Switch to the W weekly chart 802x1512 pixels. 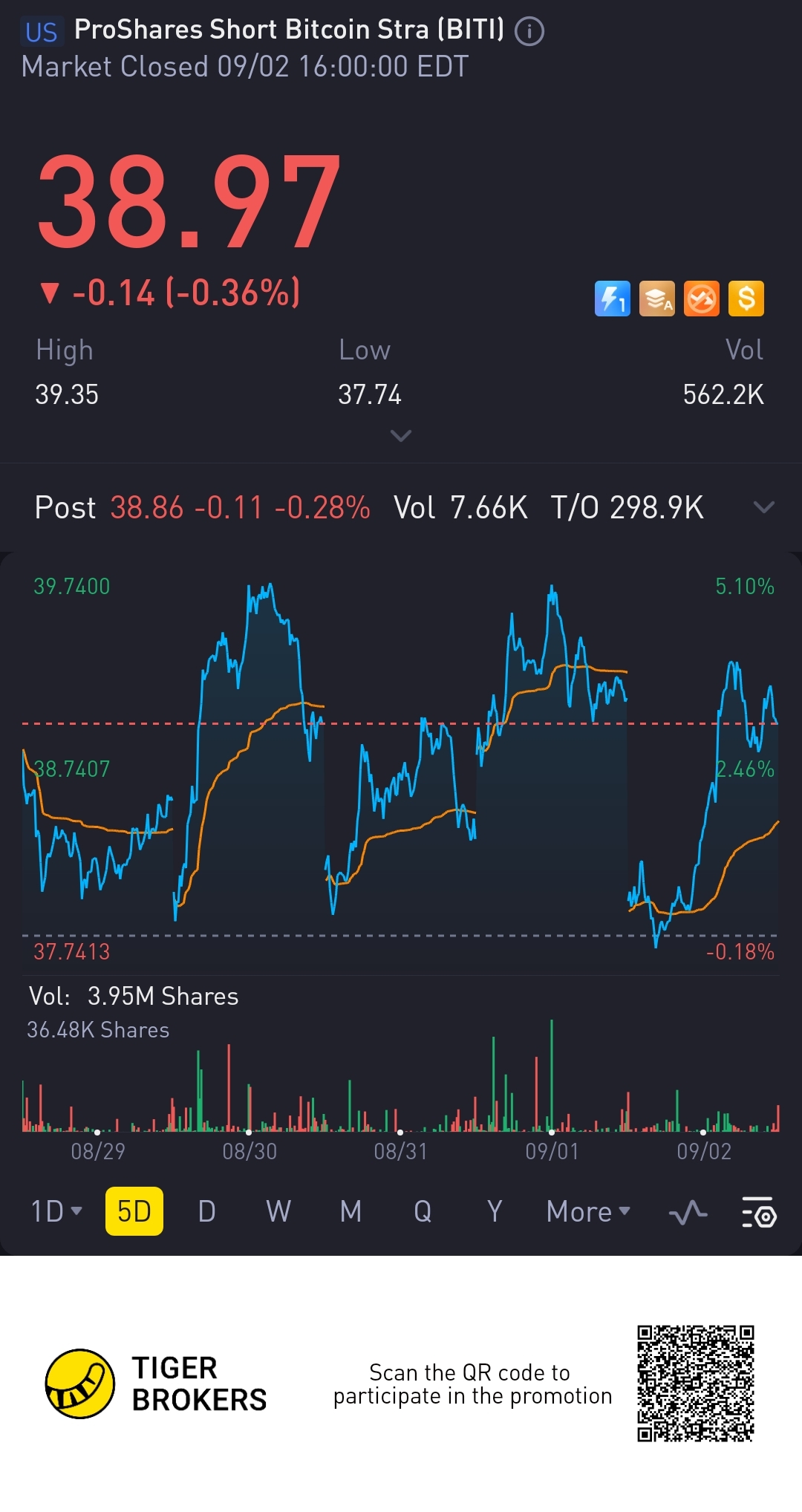278,1211
